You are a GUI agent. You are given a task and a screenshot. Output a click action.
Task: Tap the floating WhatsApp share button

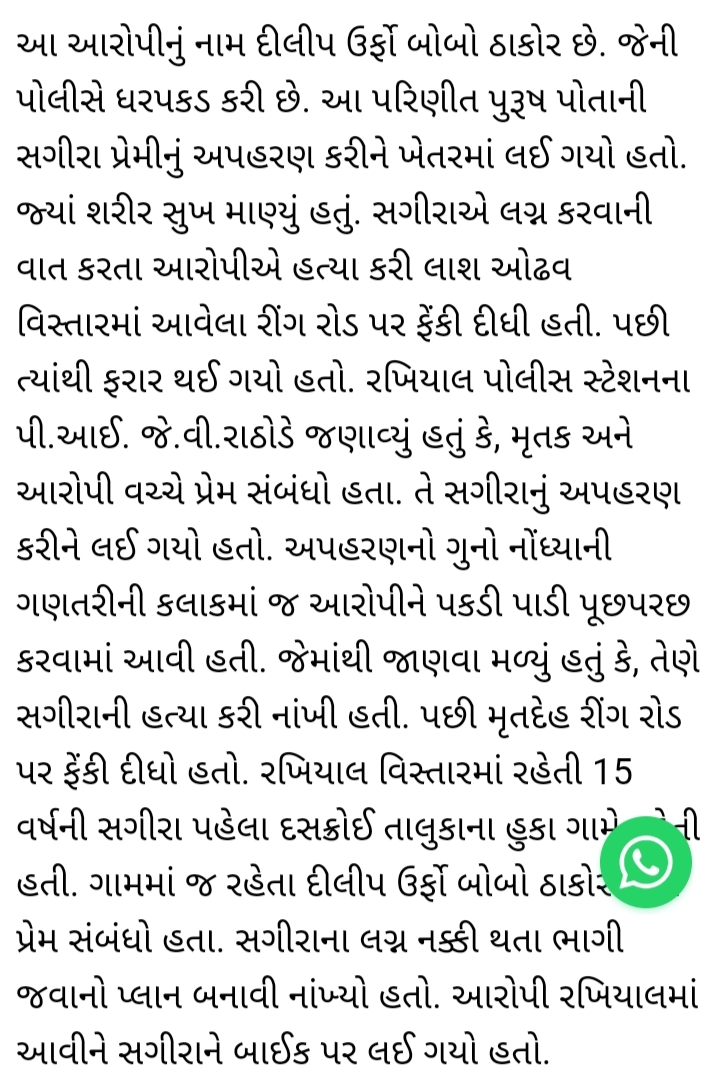coord(647,858)
